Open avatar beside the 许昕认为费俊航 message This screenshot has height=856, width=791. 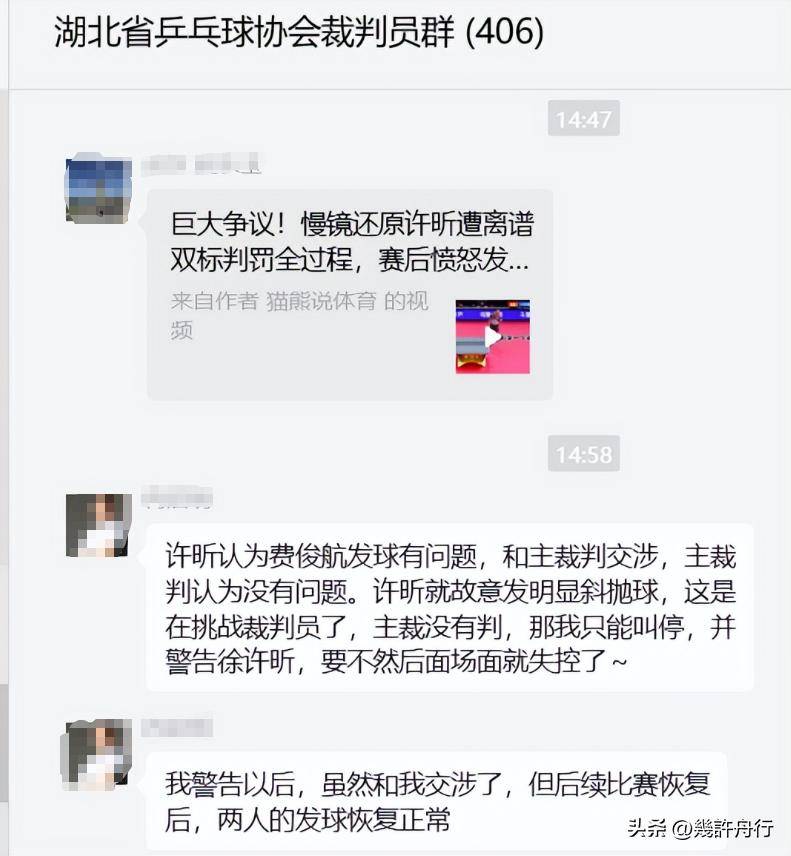tap(98, 525)
